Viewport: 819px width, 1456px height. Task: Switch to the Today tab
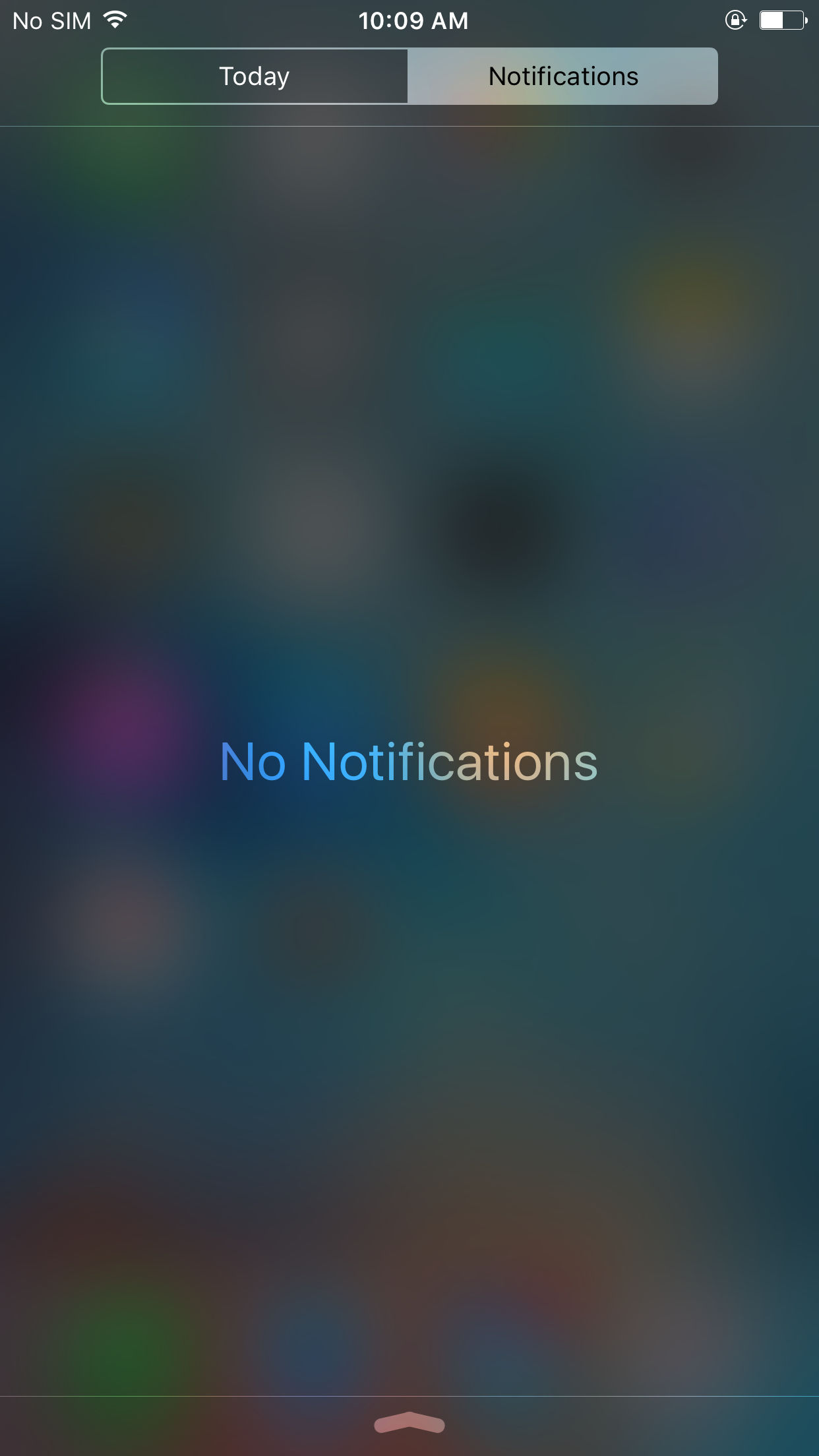click(255, 76)
